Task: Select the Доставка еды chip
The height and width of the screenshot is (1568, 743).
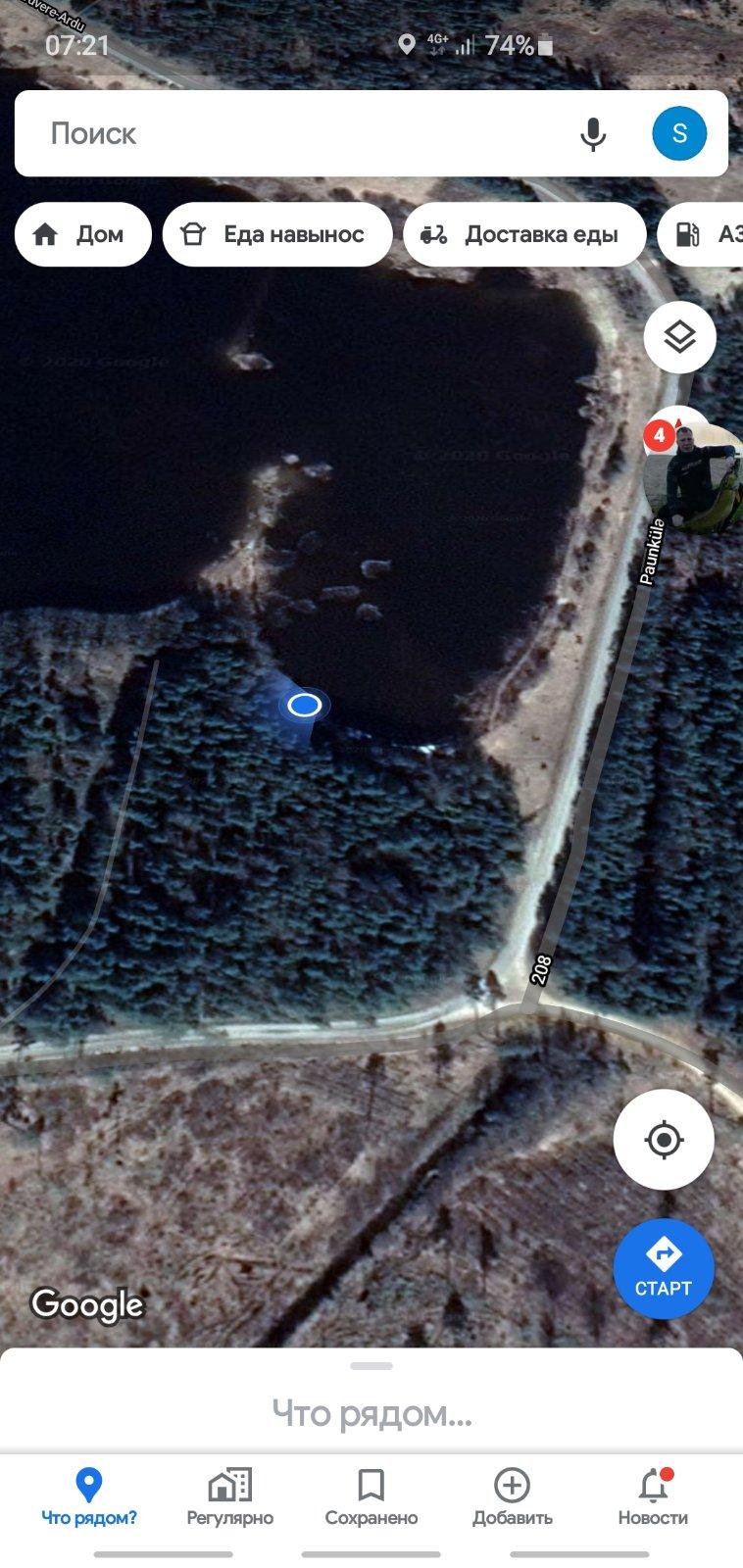Action: click(524, 234)
